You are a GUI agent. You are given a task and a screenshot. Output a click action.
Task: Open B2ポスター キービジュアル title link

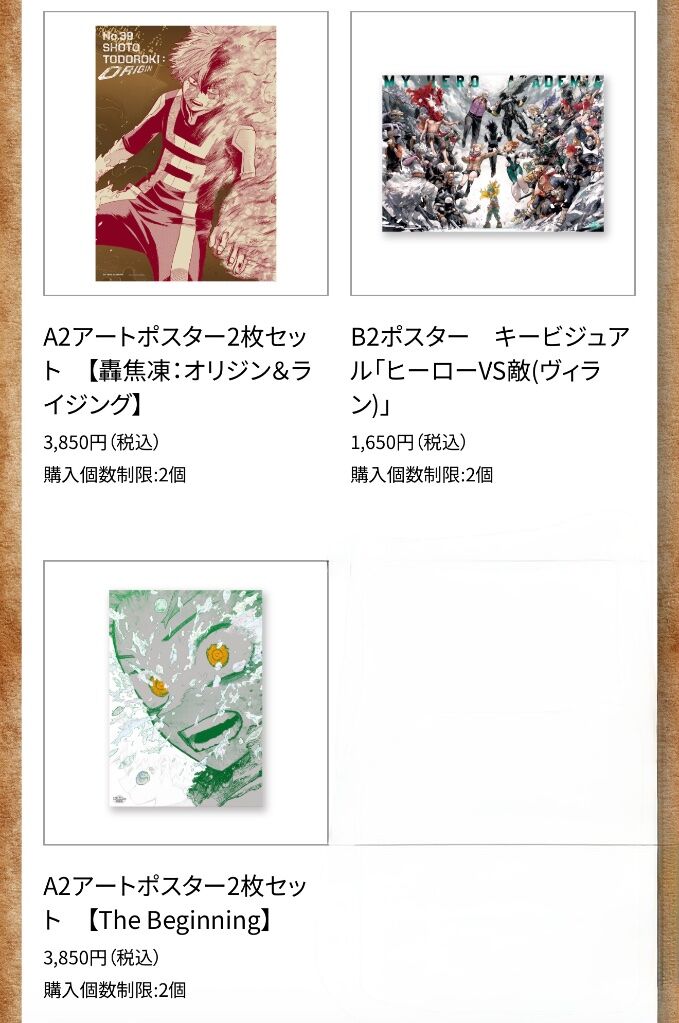pos(490,371)
